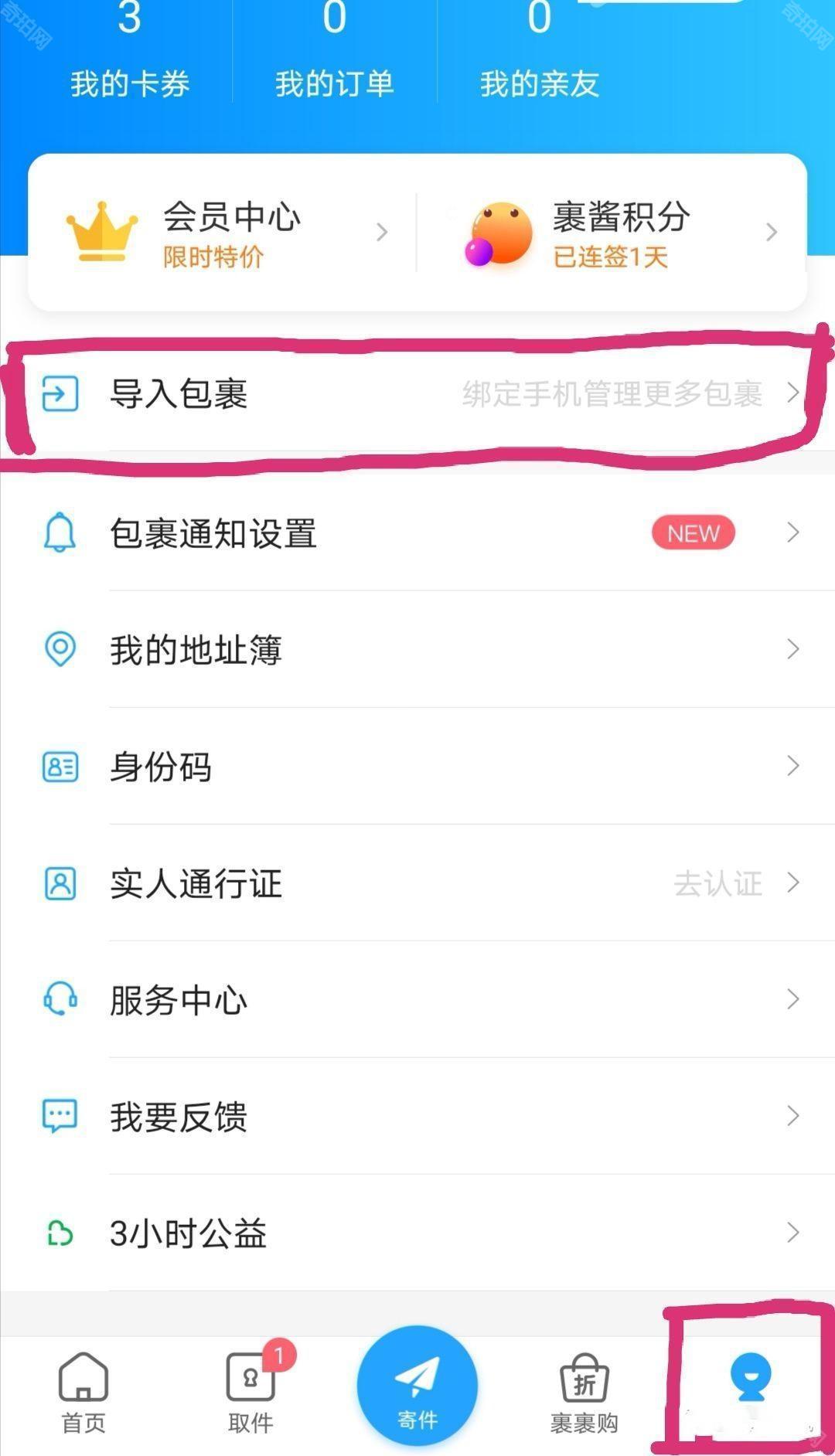Switch to 裹裹购 shopping tab

(x=584, y=1393)
